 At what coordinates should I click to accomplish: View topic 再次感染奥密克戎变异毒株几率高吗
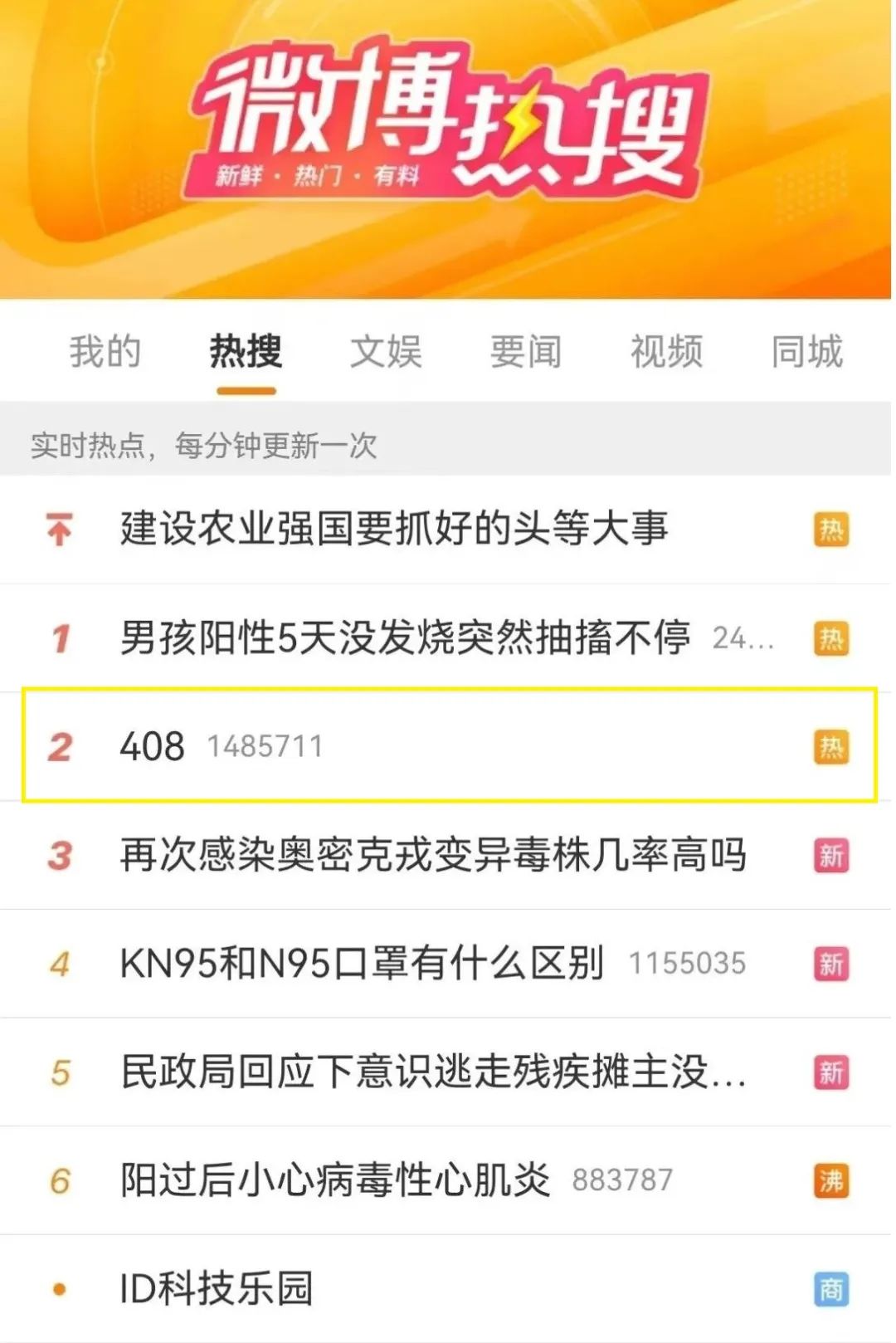tap(433, 855)
